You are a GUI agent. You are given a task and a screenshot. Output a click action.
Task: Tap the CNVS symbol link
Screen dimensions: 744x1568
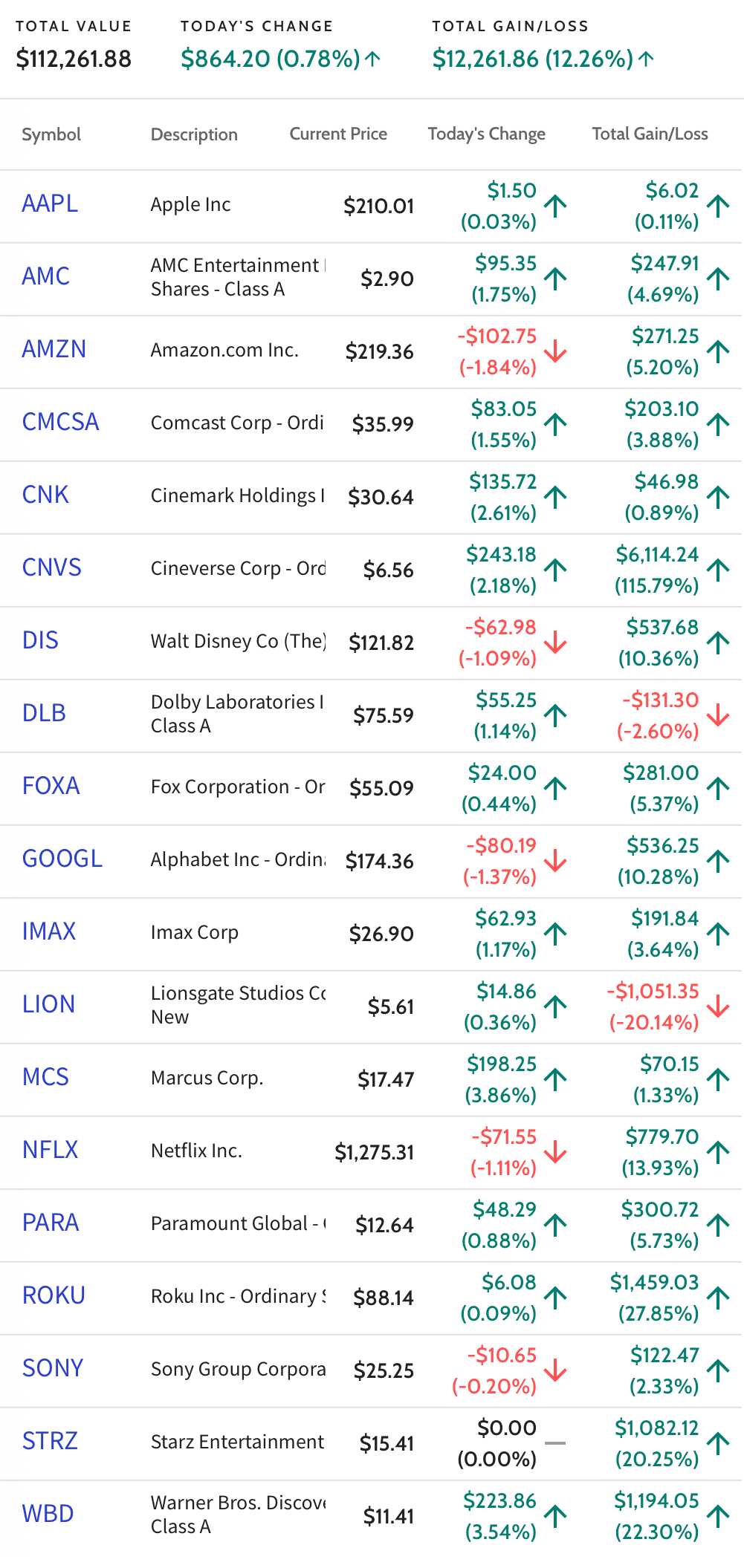pos(52,567)
